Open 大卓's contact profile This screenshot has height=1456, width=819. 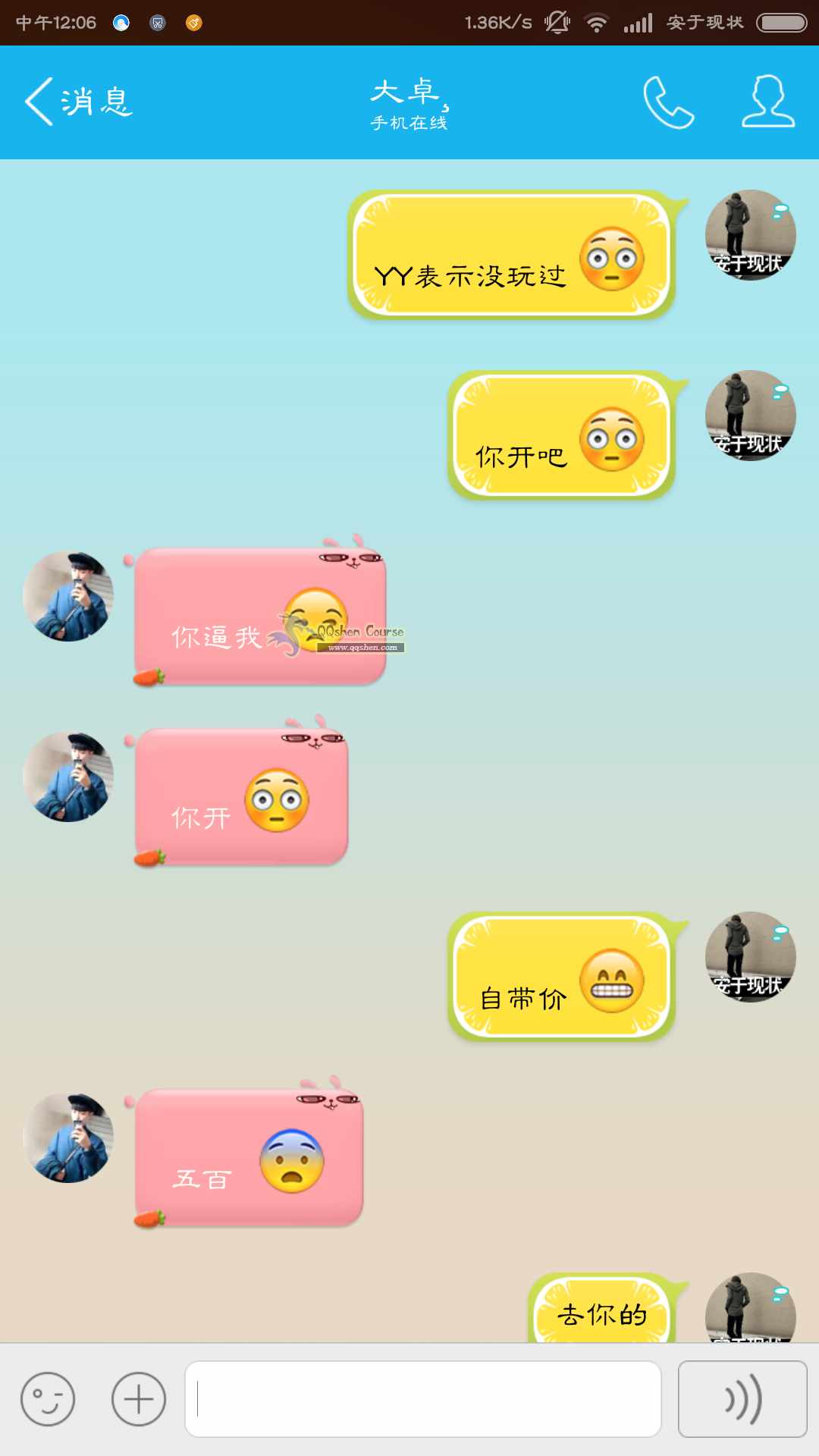pos(767,102)
